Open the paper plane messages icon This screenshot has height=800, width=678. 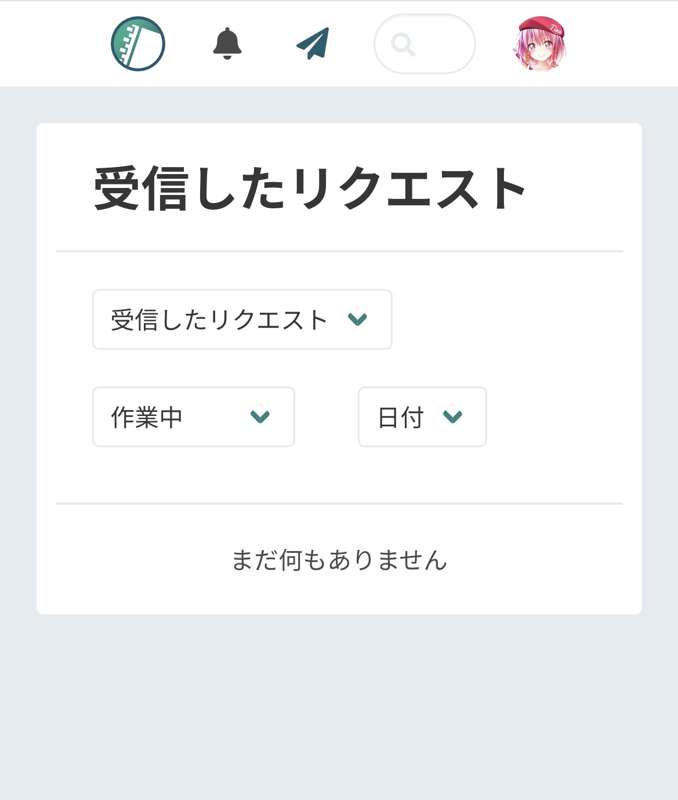[x=313, y=43]
